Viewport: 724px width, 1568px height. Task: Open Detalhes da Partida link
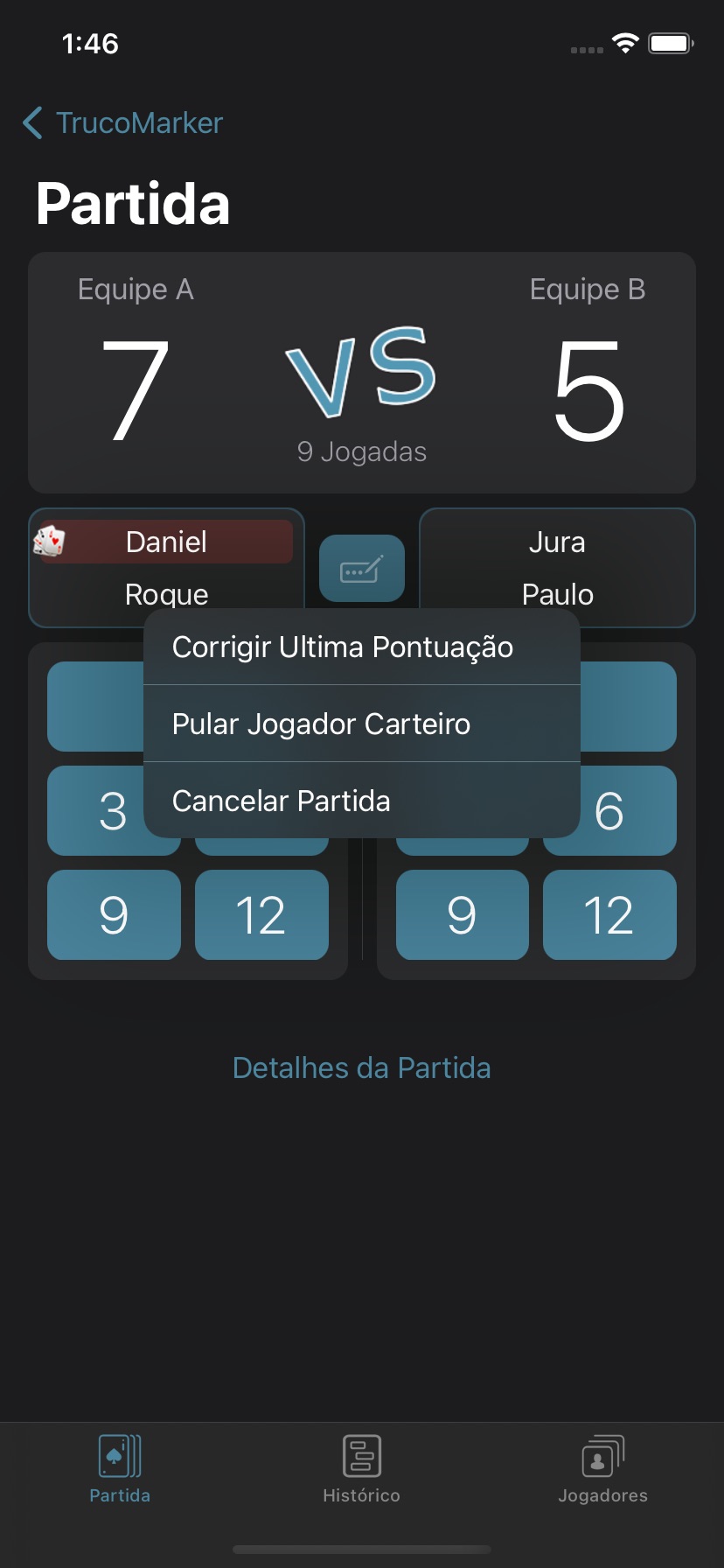point(361,1068)
